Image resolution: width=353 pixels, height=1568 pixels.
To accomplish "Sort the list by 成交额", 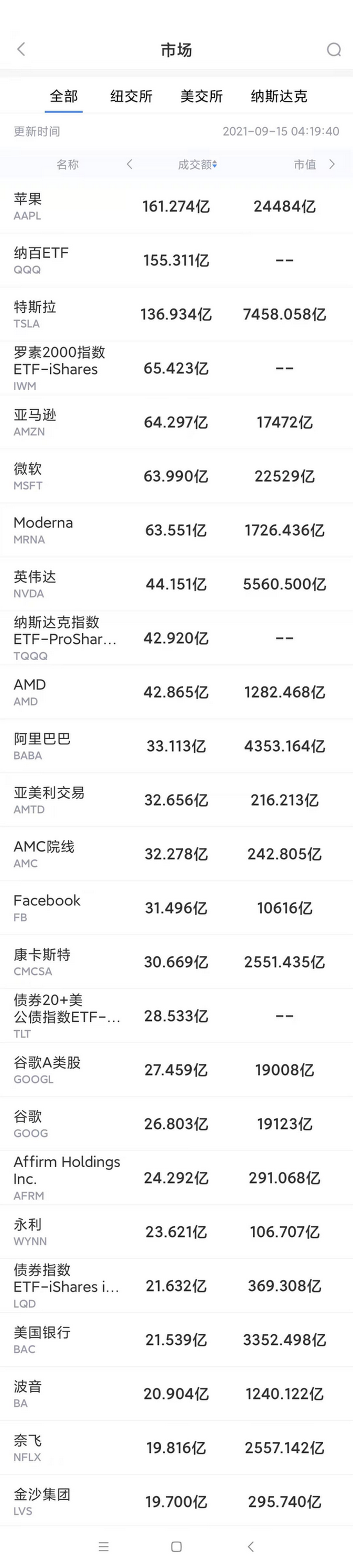I will pyautogui.click(x=198, y=164).
